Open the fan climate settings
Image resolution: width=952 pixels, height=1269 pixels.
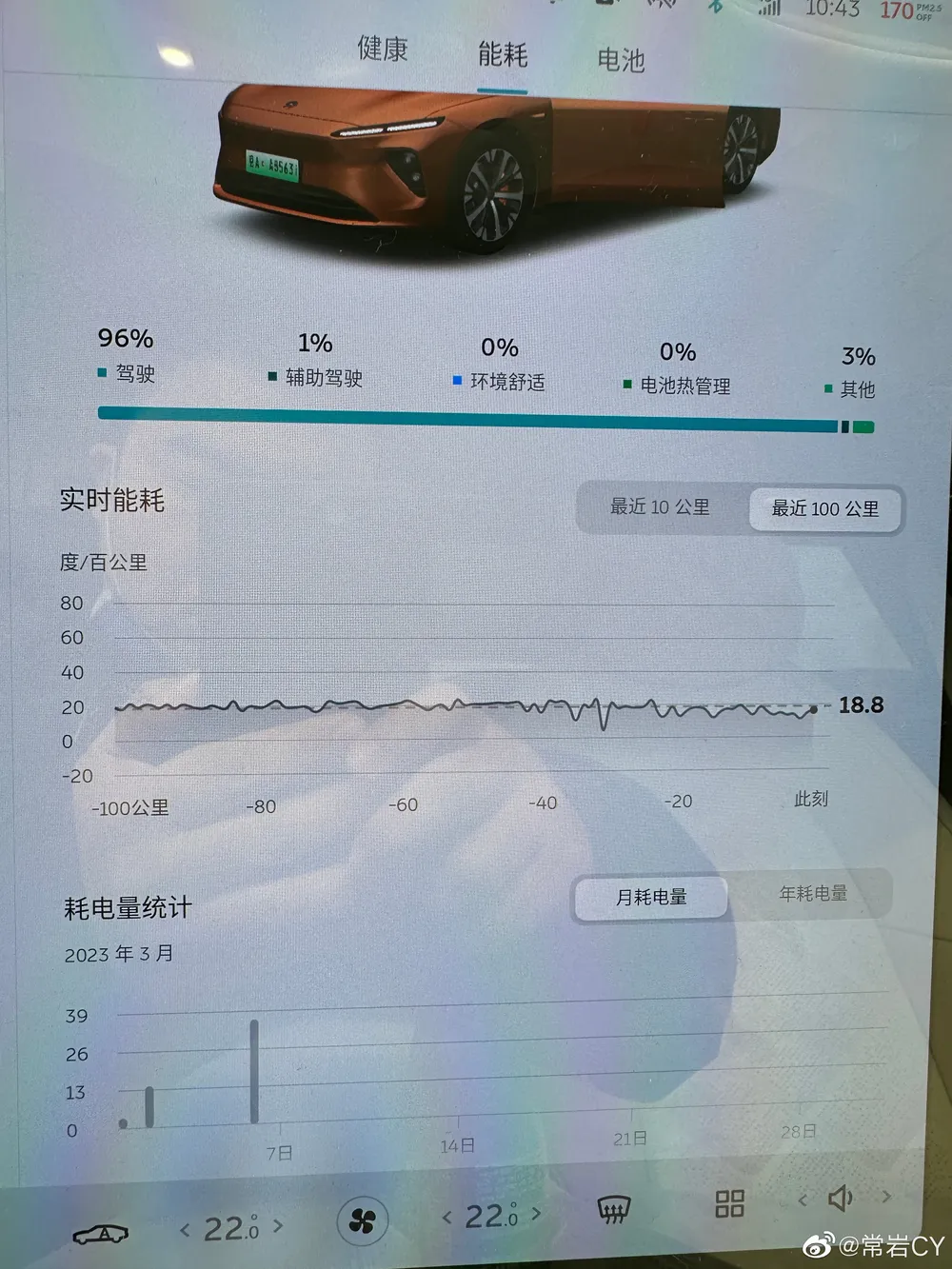pyautogui.click(x=363, y=1220)
